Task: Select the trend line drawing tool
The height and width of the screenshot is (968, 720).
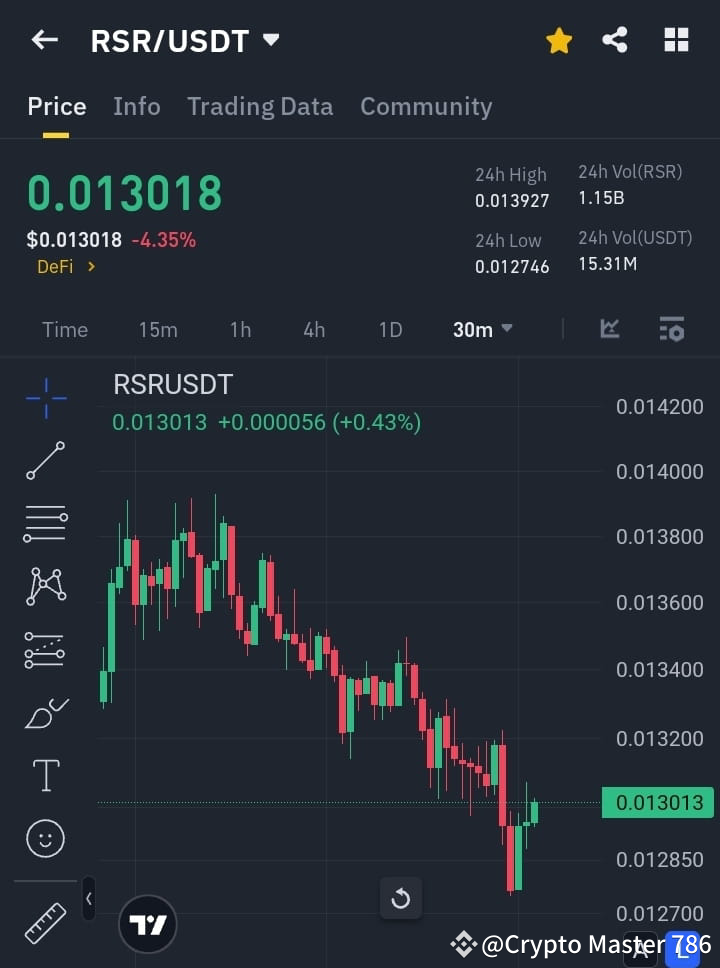Action: click(x=45, y=461)
